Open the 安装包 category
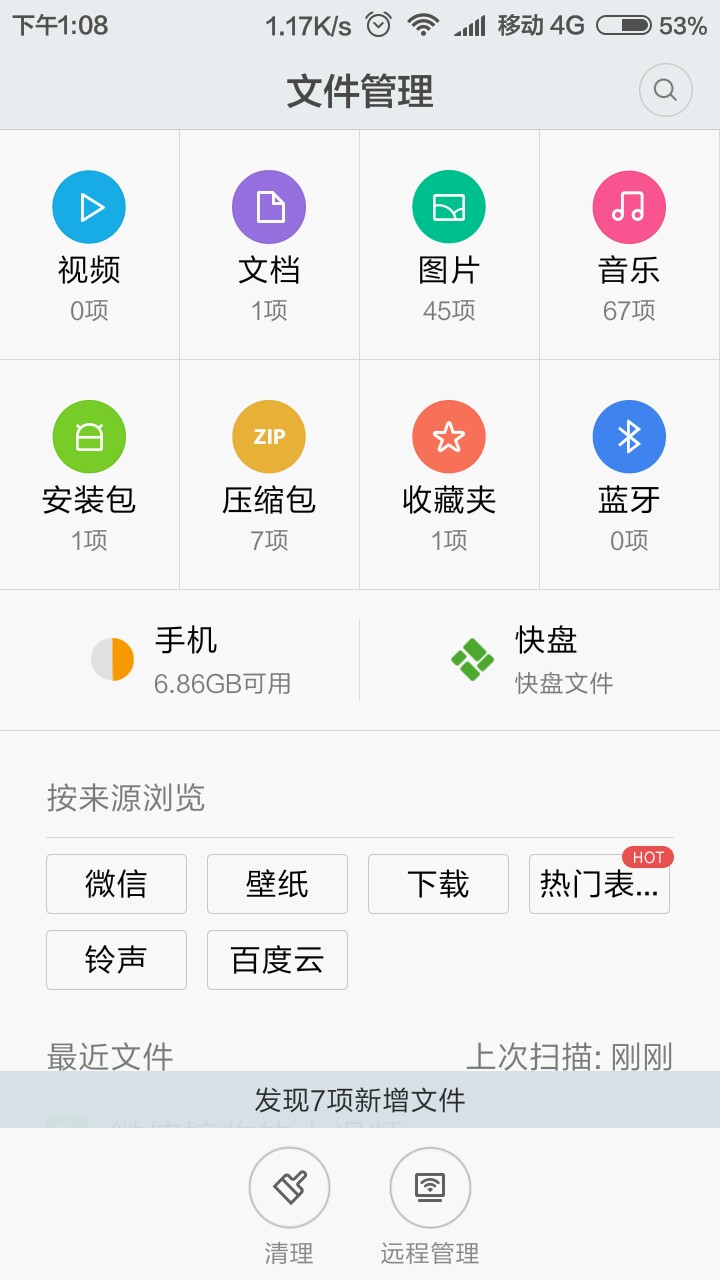This screenshot has height=1280, width=720. pyautogui.click(x=89, y=475)
